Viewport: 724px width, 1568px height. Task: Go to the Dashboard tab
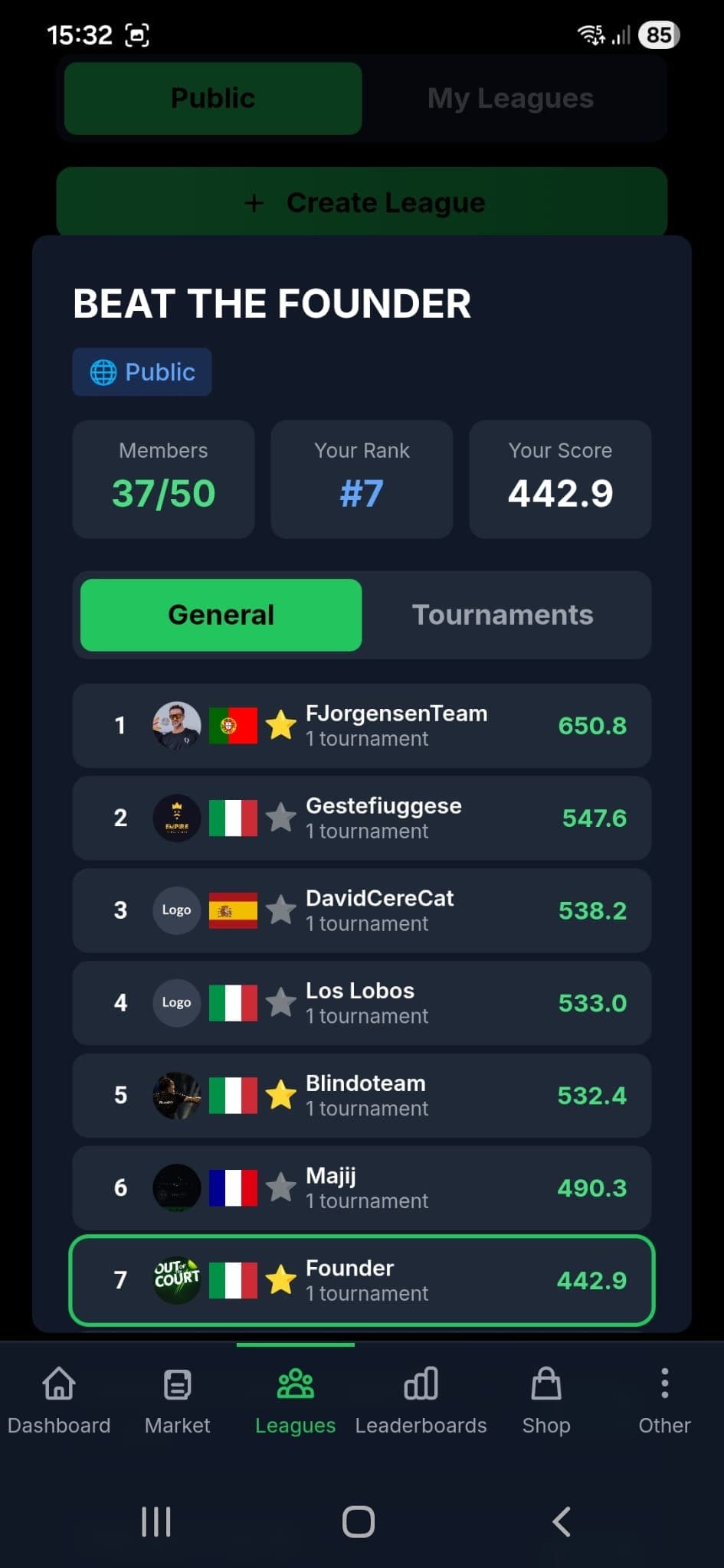click(59, 1401)
